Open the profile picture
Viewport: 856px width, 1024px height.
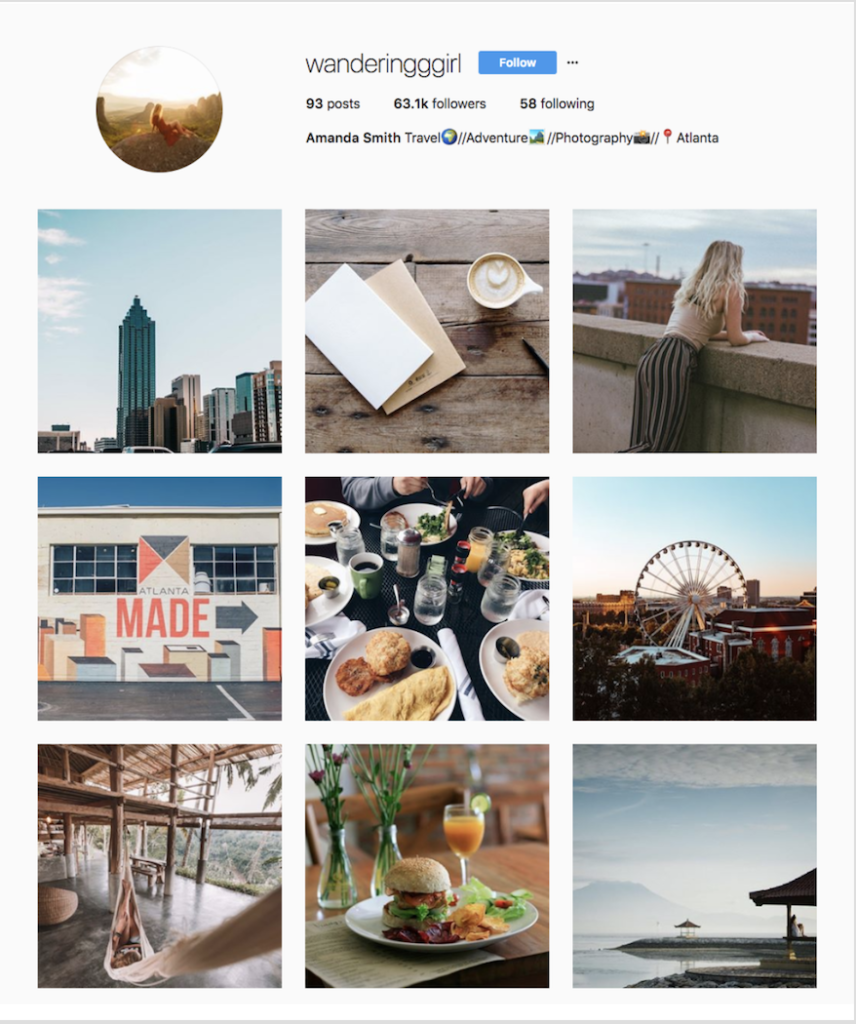[x=159, y=109]
